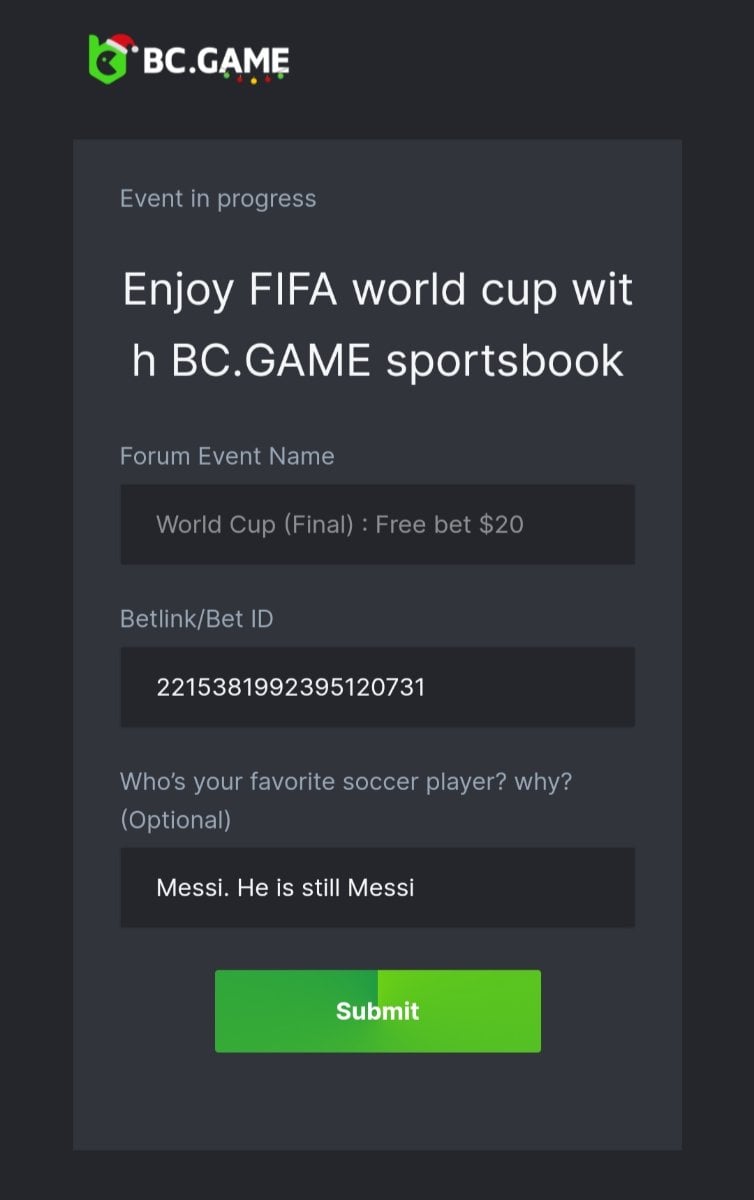Screen dimensions: 754x1200
Task: Open the BC.GAME home logo link
Action: click(189, 60)
